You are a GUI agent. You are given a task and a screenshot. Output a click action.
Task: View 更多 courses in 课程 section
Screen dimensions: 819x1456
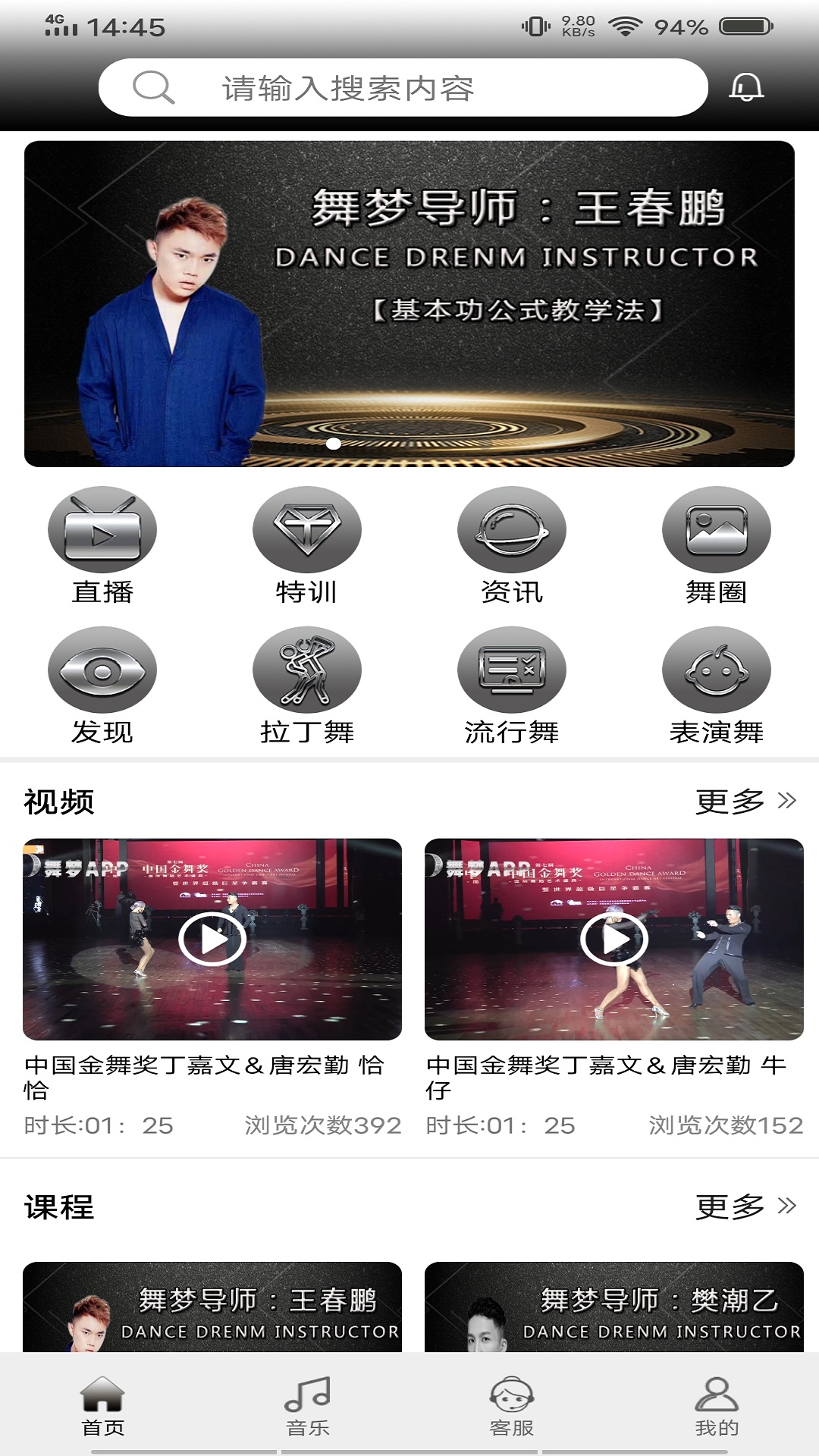tap(745, 1206)
